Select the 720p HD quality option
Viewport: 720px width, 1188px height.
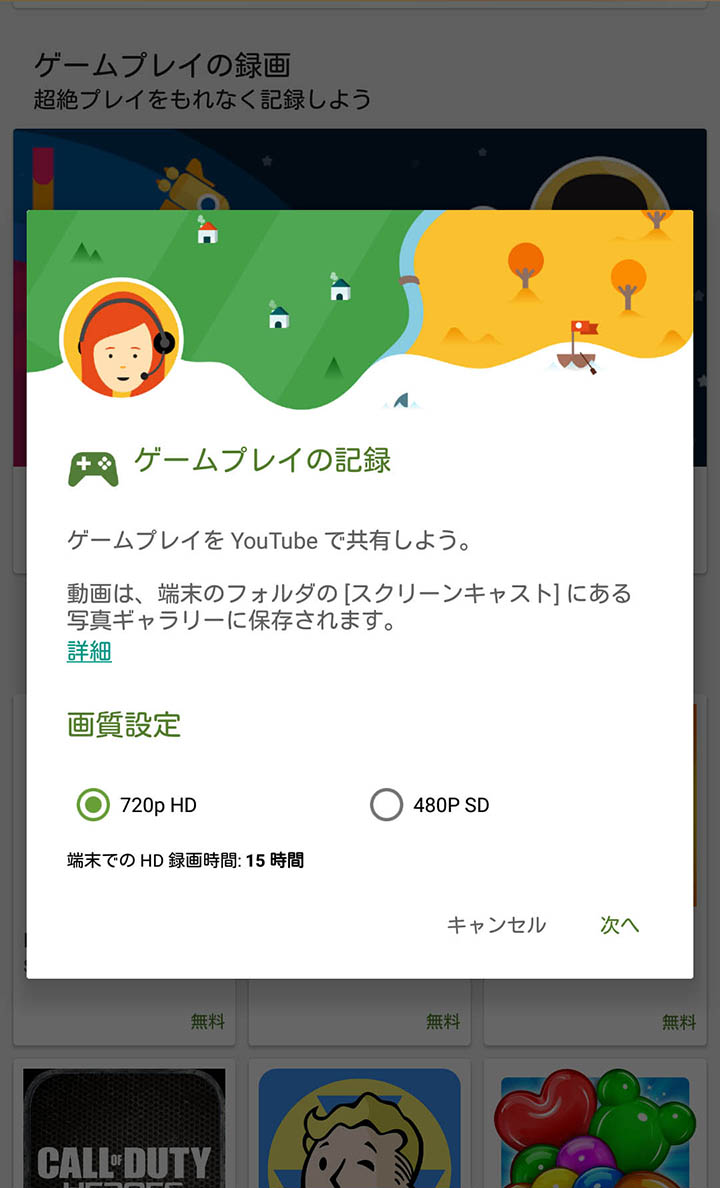[x=93, y=804]
